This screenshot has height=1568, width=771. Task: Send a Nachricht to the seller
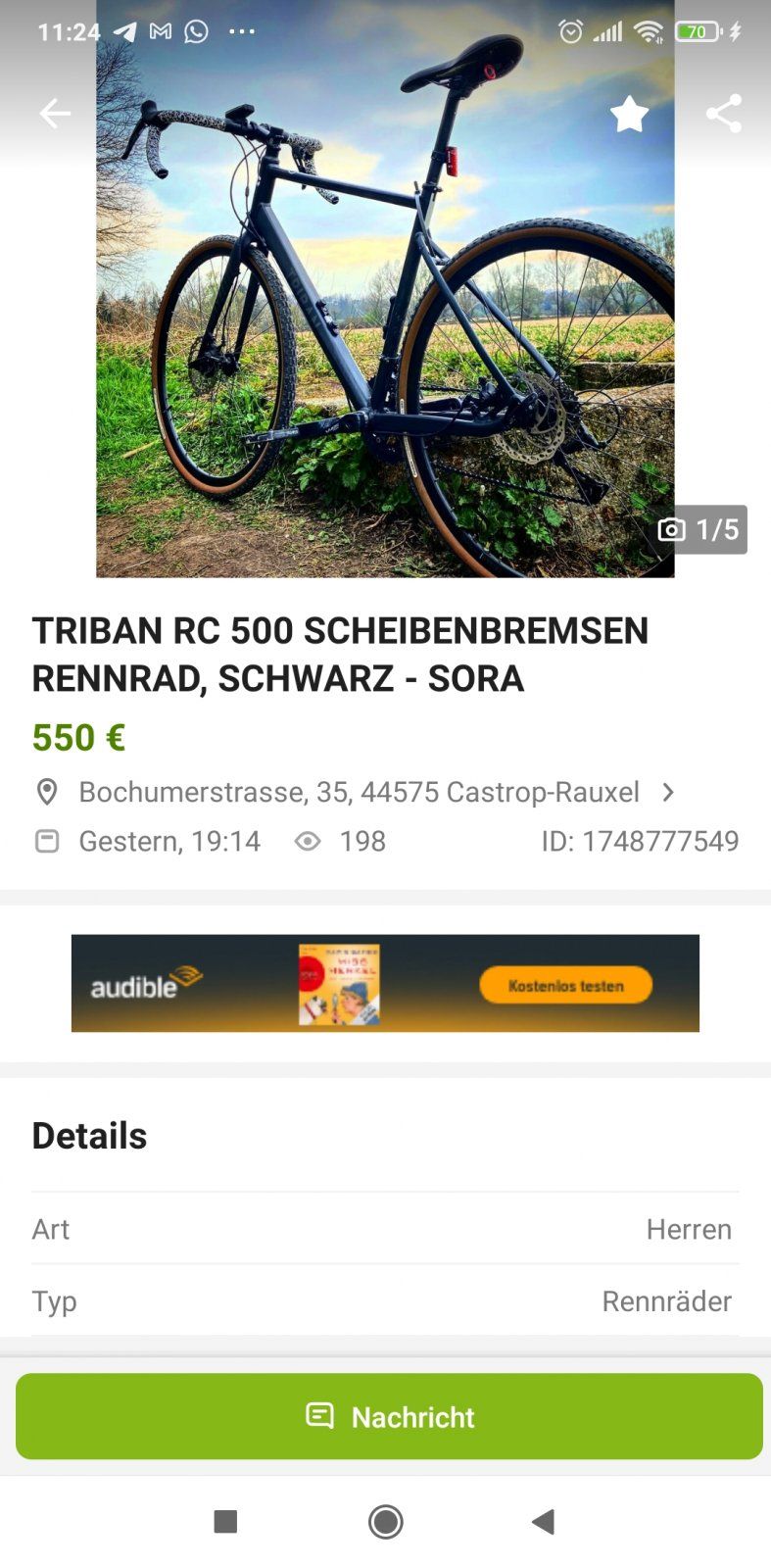tap(389, 1416)
